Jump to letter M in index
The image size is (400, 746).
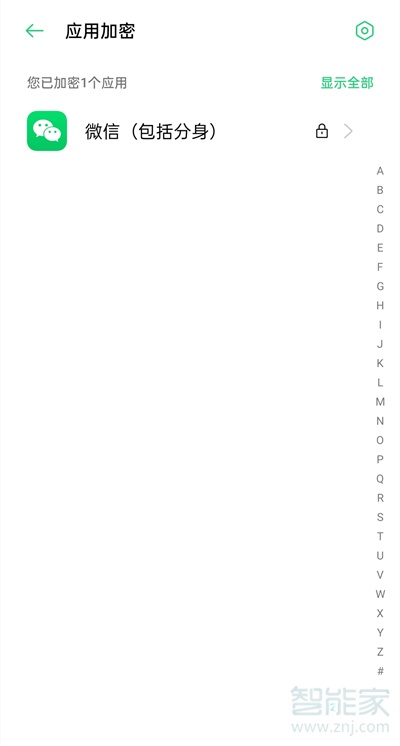coord(380,402)
